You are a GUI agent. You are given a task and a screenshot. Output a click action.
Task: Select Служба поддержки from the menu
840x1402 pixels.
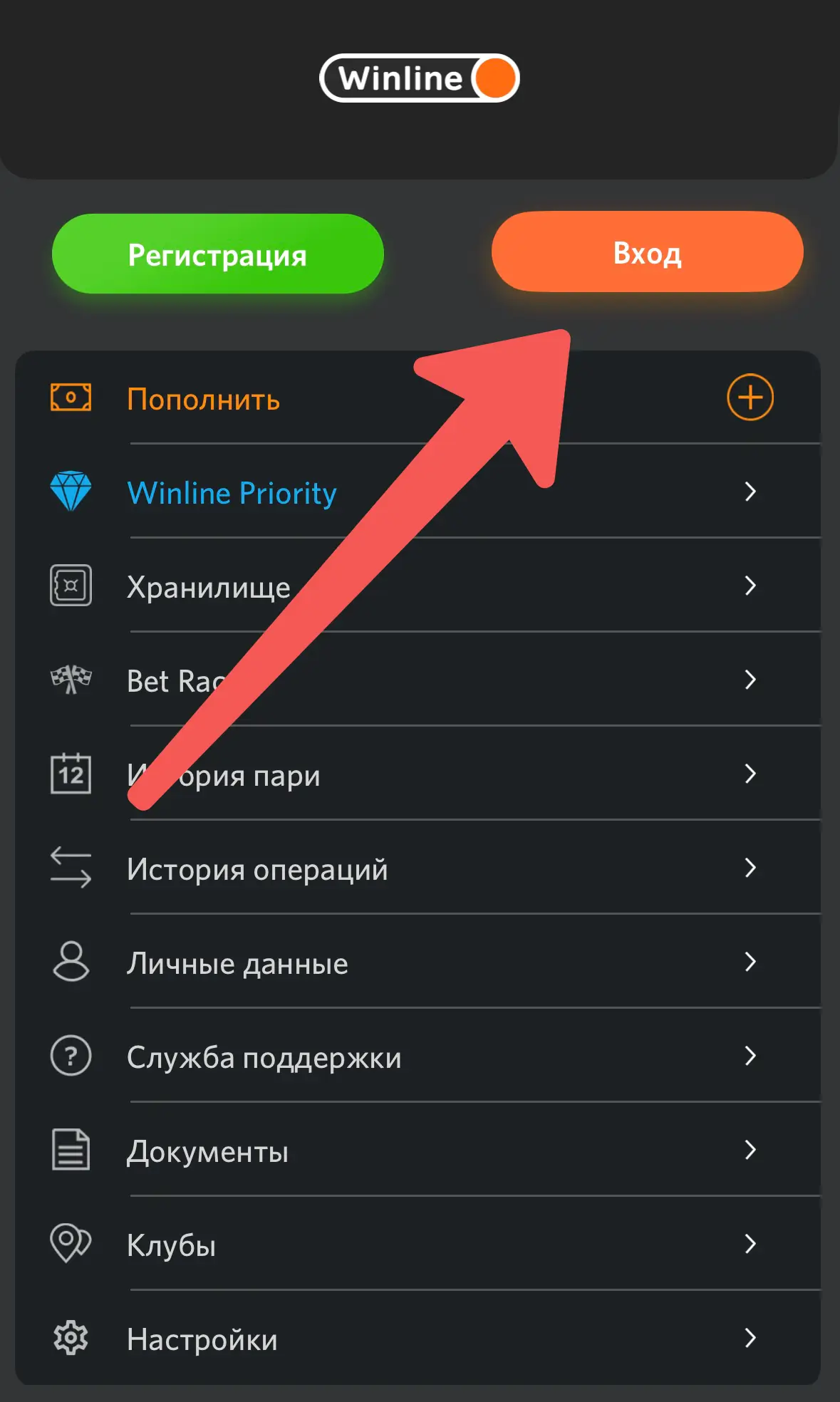[264, 1056]
